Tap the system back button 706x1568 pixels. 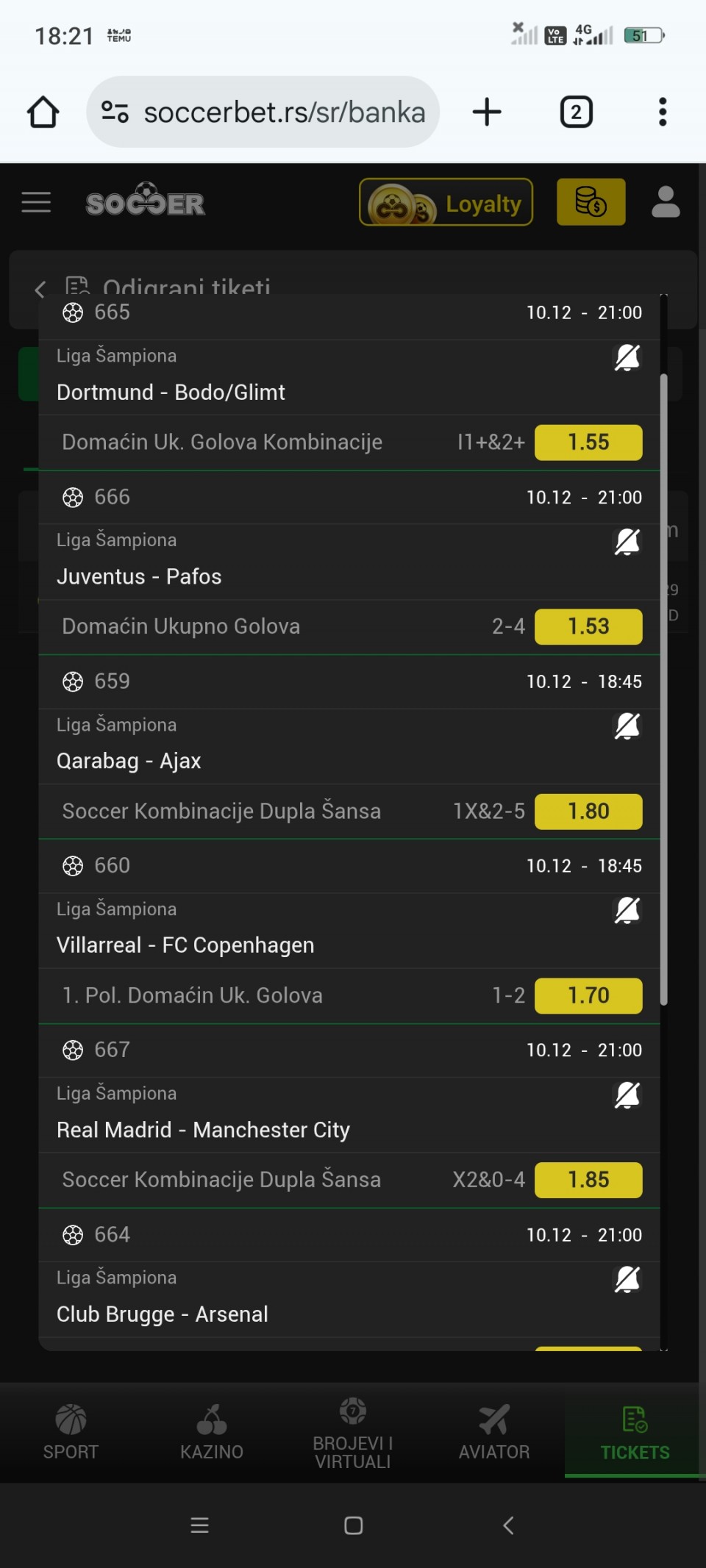[508, 1525]
